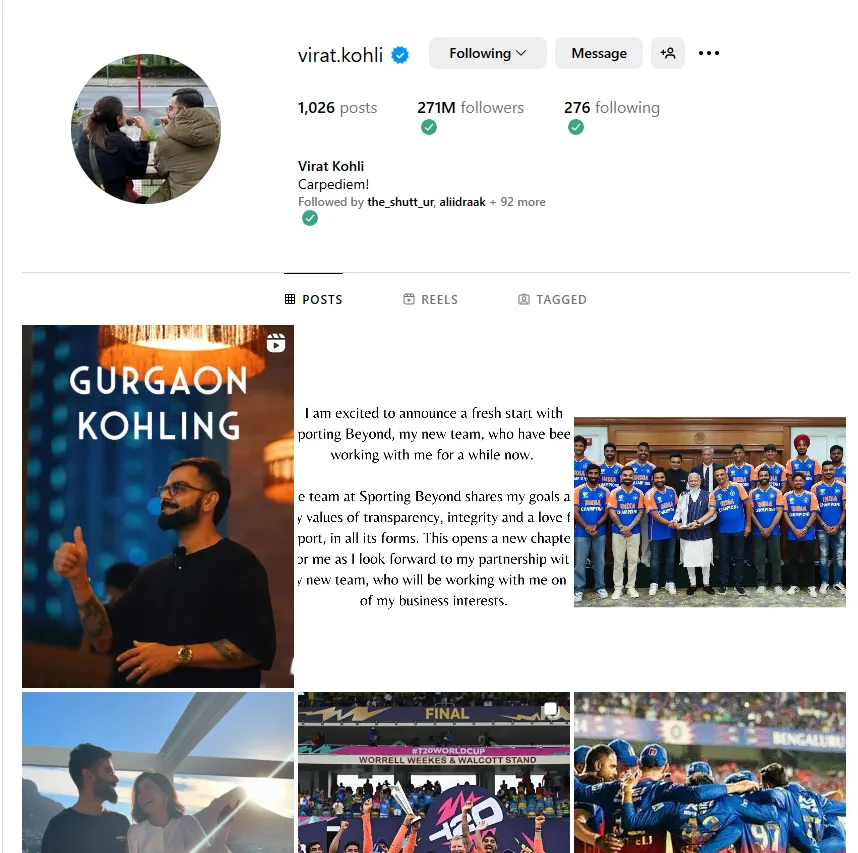Open the T20 World Cup final post
Viewport: 858px width, 853px height.
(434, 772)
